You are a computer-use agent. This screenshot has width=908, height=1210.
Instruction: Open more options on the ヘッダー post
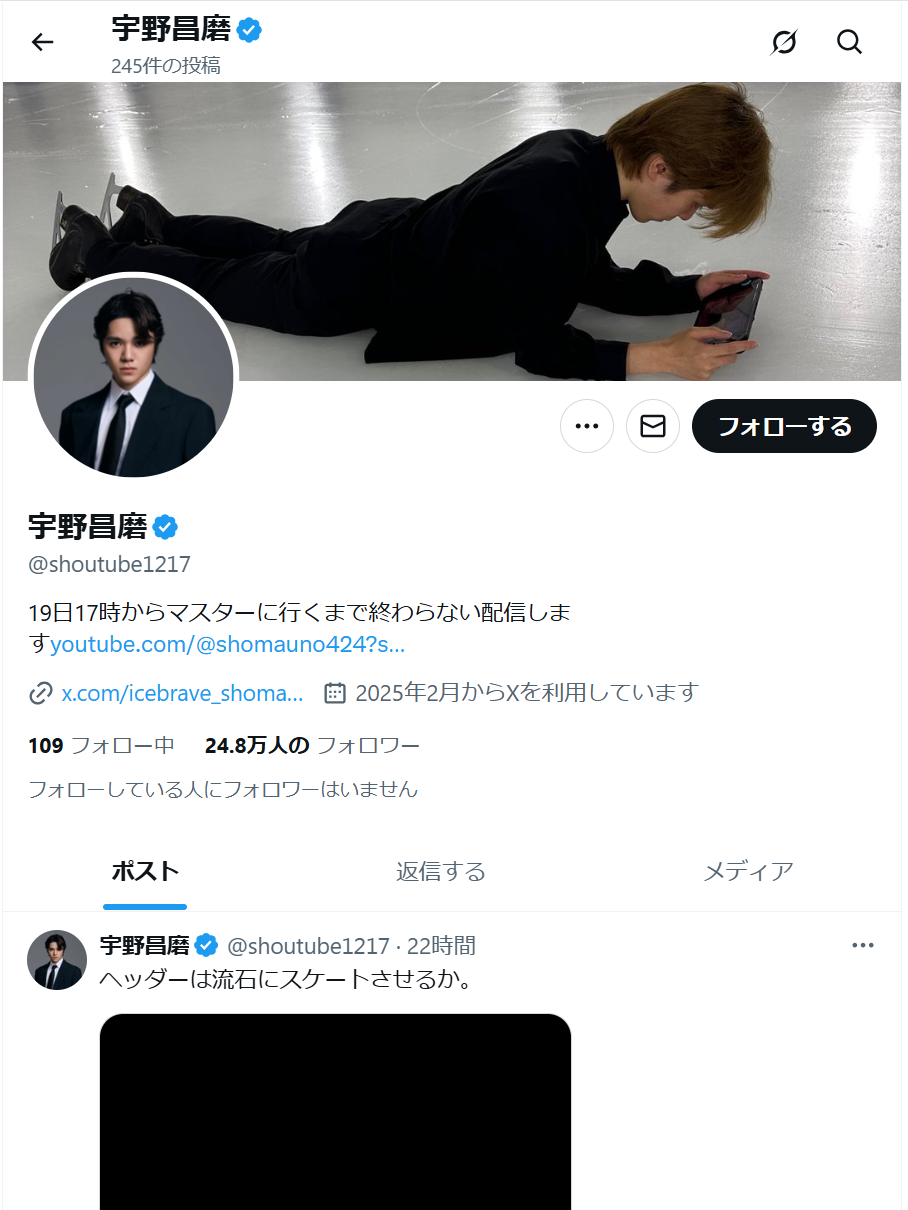click(862, 945)
